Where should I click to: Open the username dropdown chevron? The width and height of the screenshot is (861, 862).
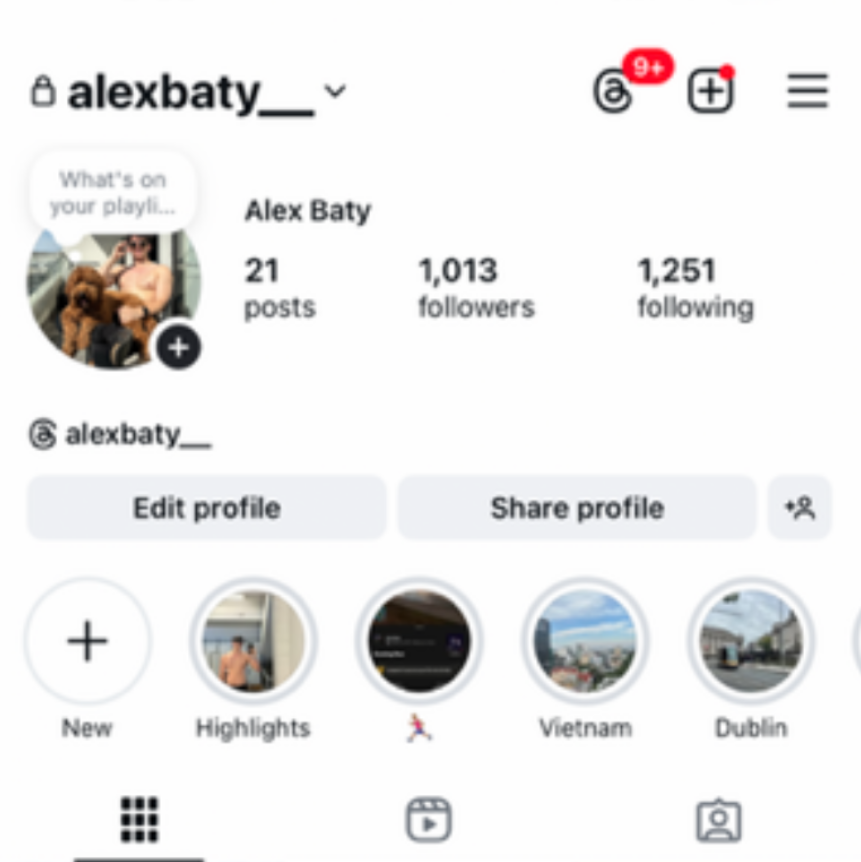pos(335,93)
